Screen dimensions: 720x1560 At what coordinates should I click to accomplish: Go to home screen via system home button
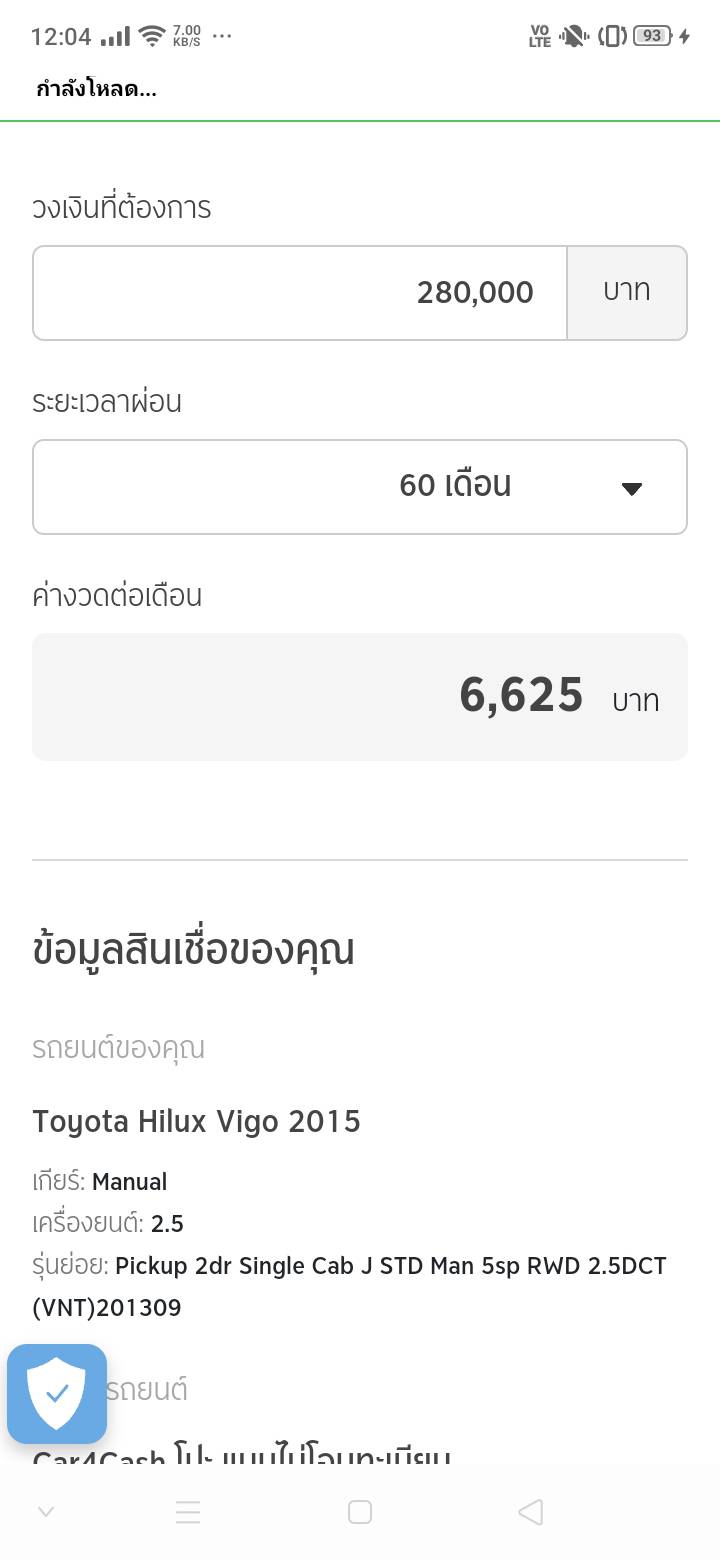(360, 1512)
